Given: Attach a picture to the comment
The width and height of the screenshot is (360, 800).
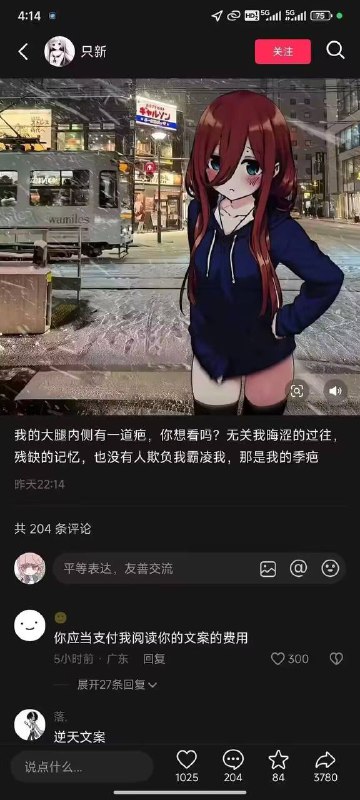Looking at the screenshot, I should [268, 568].
